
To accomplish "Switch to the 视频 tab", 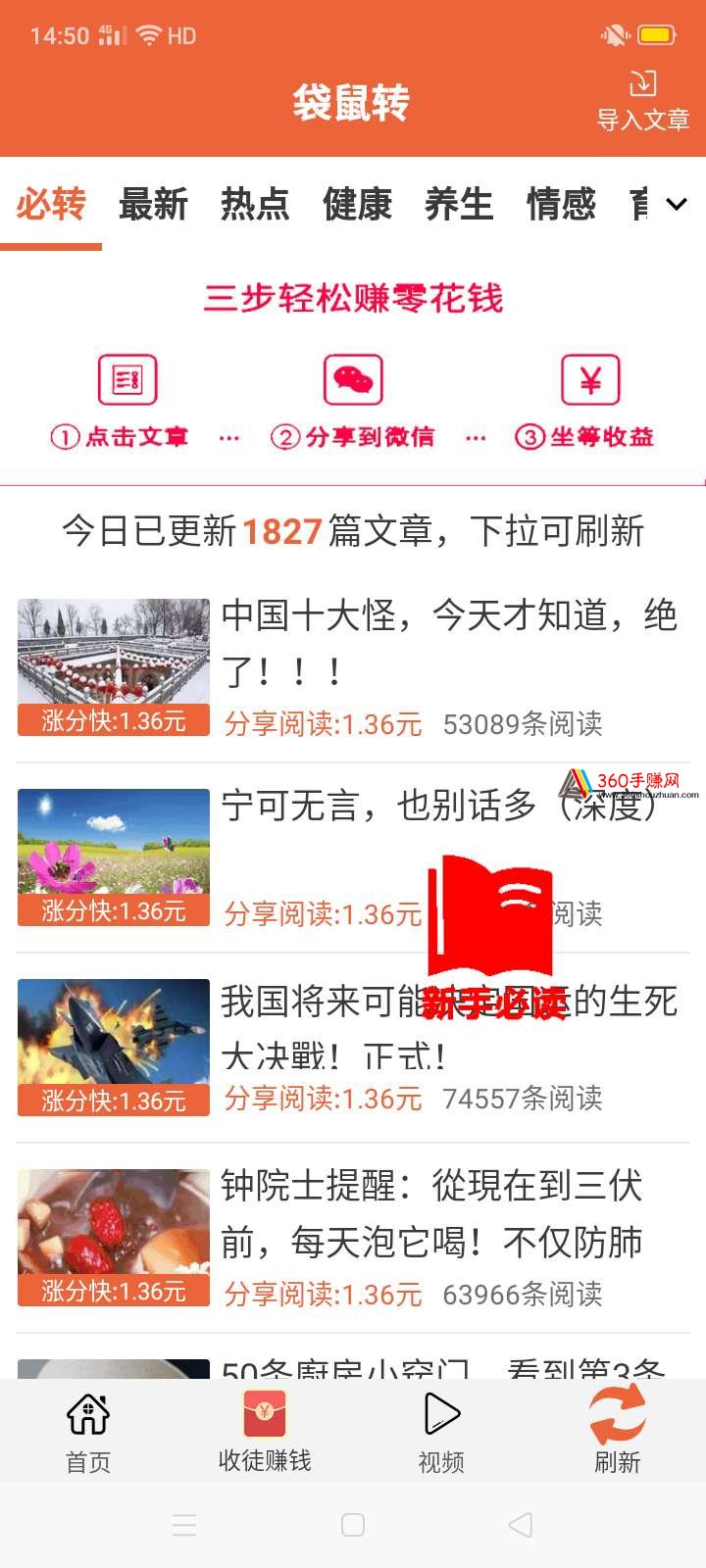I will pyautogui.click(x=441, y=1434).
